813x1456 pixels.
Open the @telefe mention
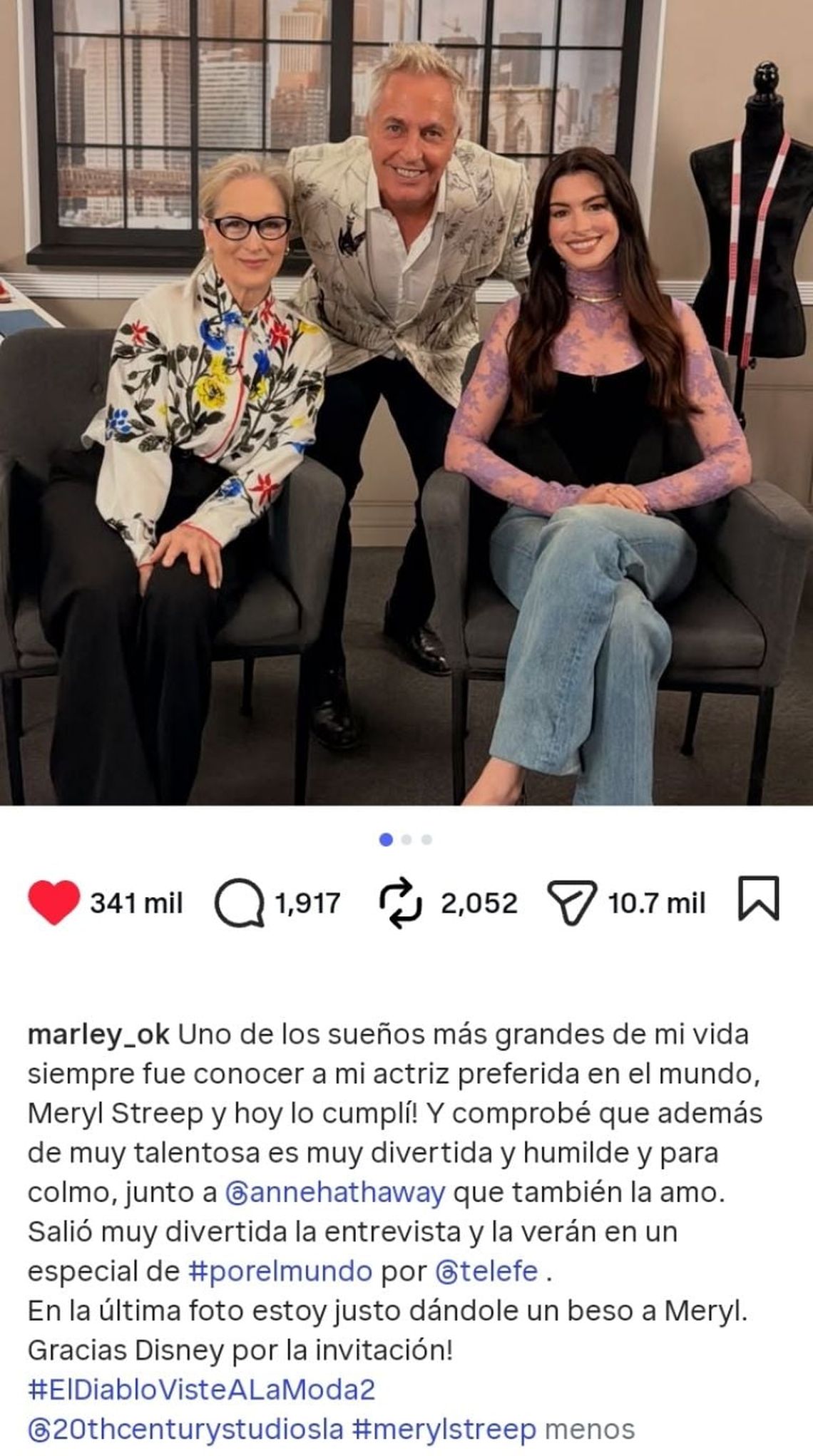pos(486,1271)
